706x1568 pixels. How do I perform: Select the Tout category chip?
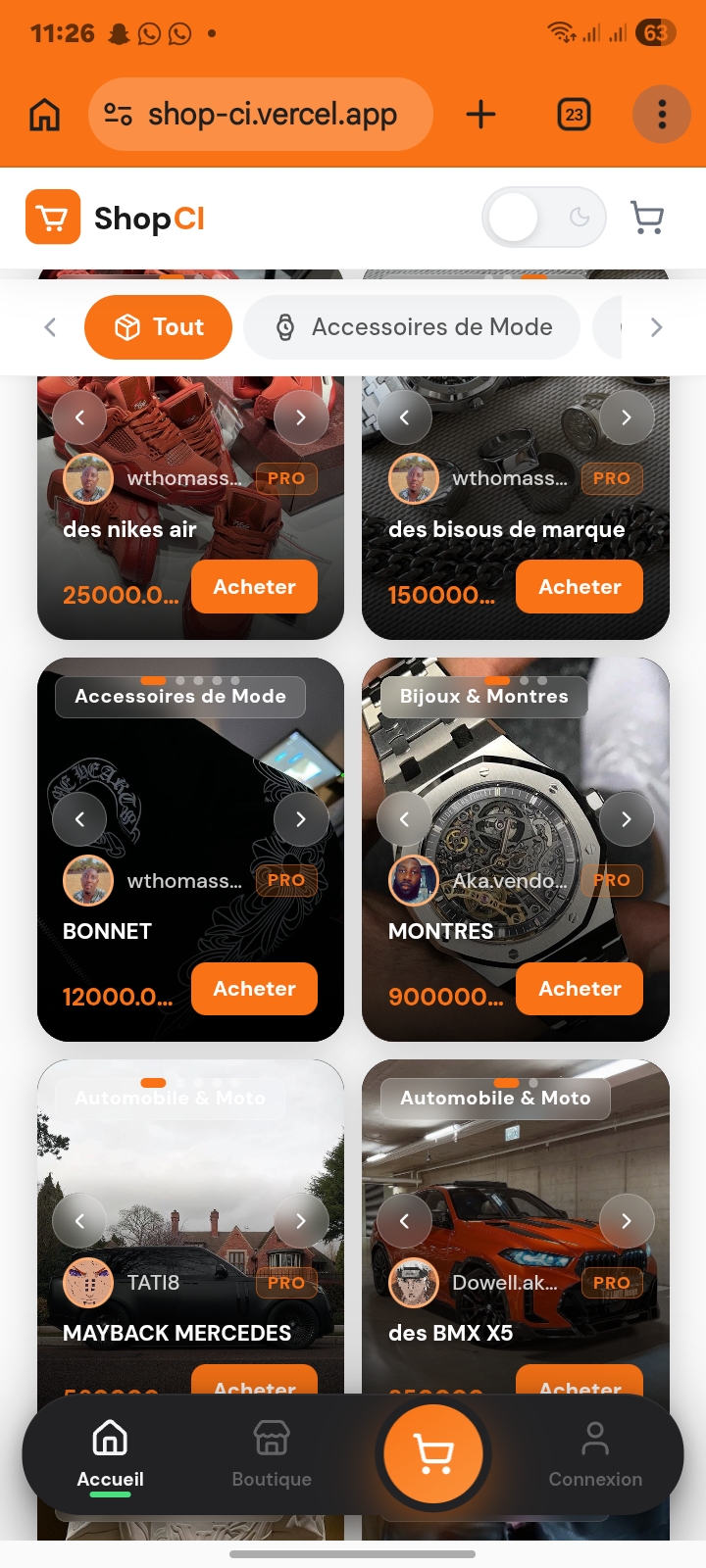tap(159, 327)
